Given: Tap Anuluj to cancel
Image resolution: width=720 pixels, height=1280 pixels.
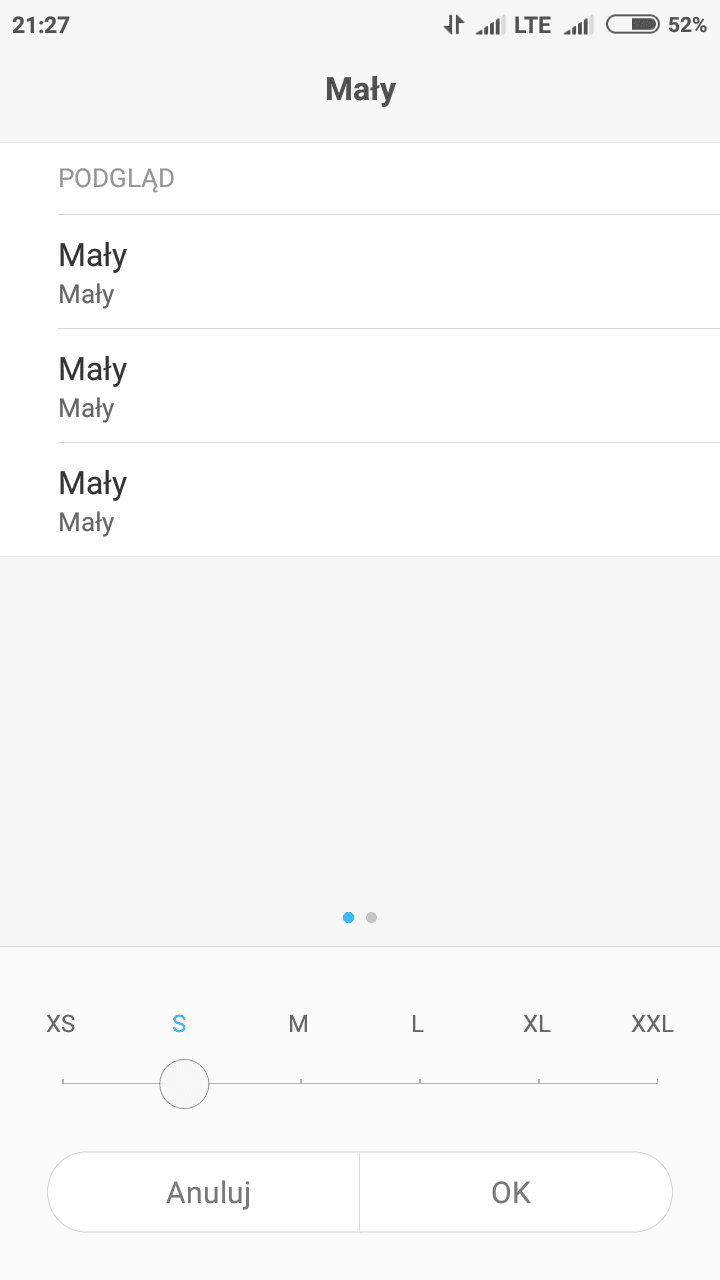Looking at the screenshot, I should tap(208, 1192).
